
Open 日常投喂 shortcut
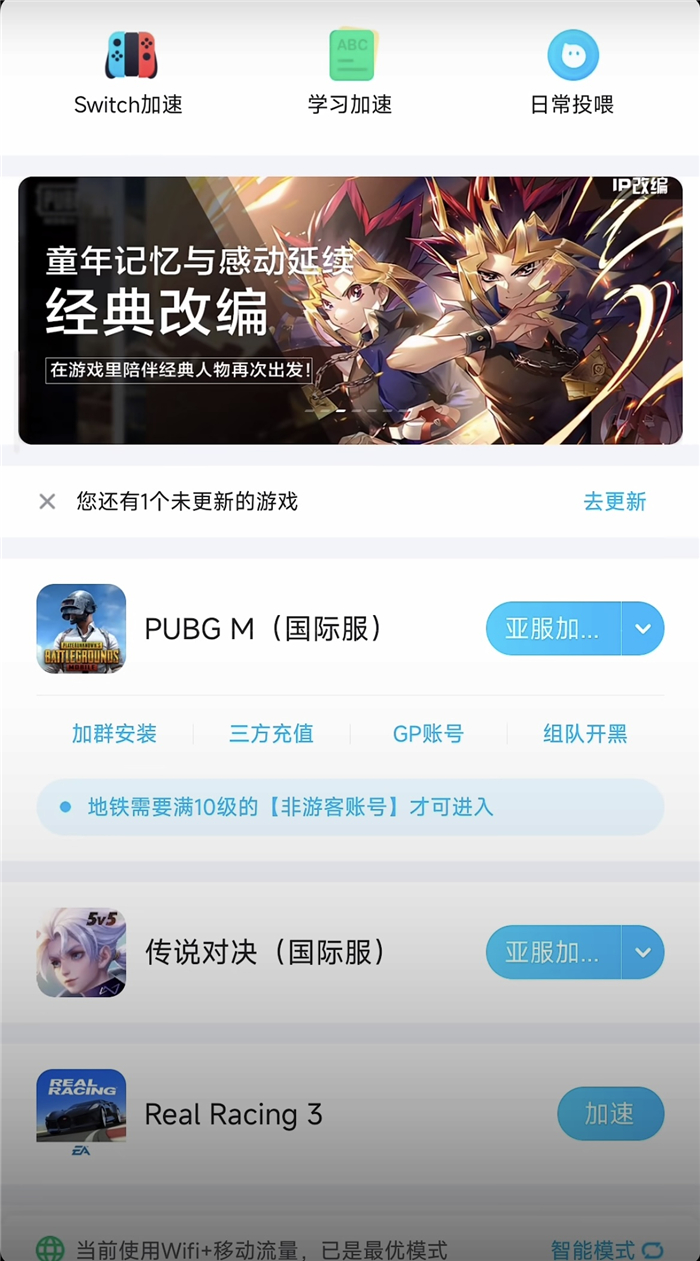(572, 73)
